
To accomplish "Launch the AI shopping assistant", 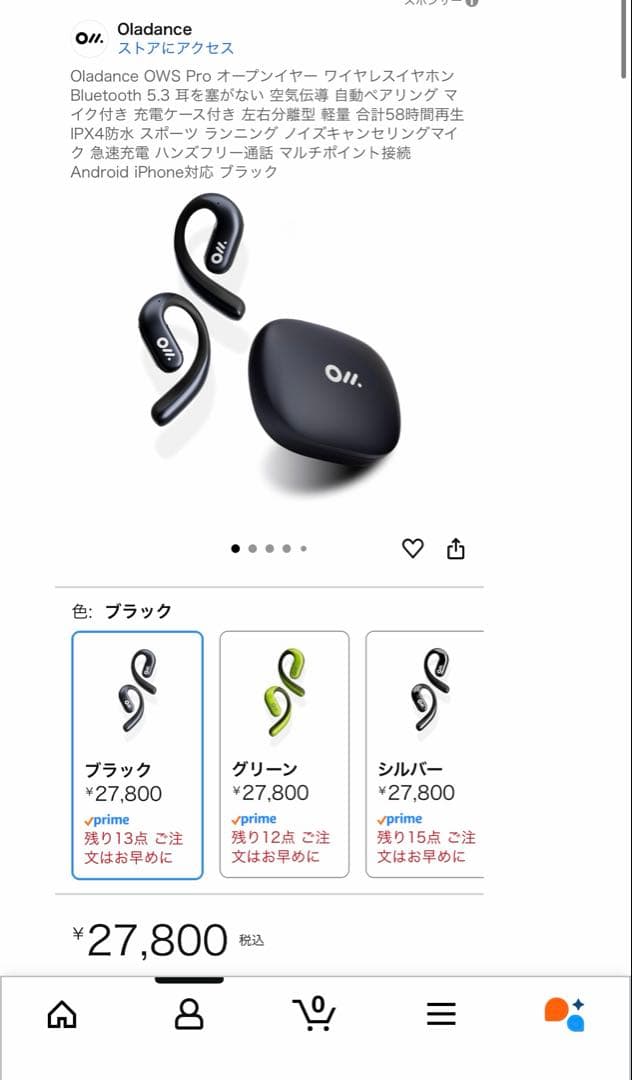I will [565, 1014].
